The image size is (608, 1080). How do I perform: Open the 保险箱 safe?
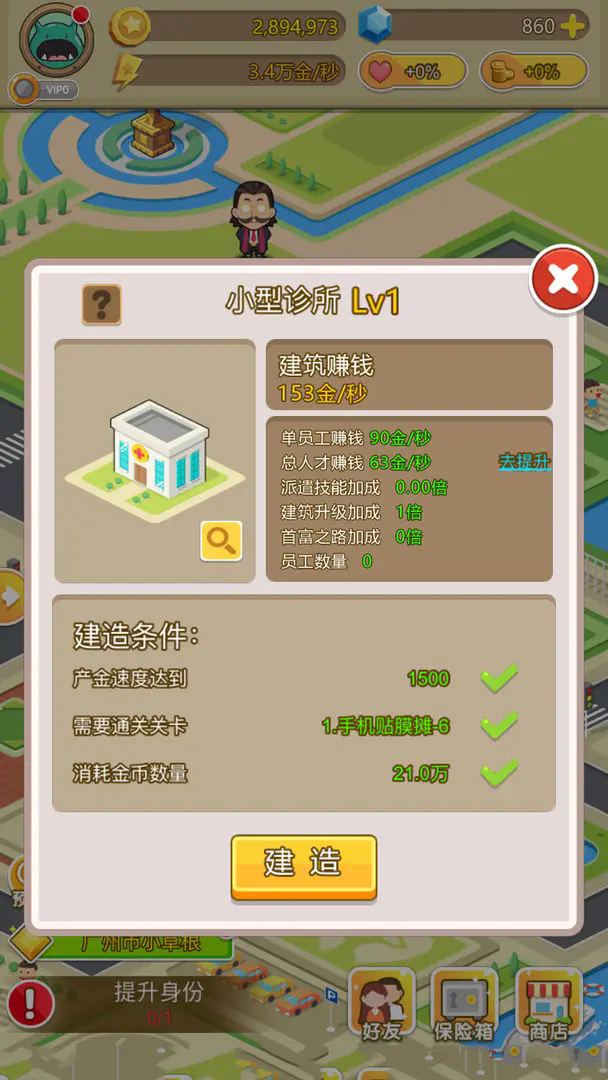point(464,1005)
